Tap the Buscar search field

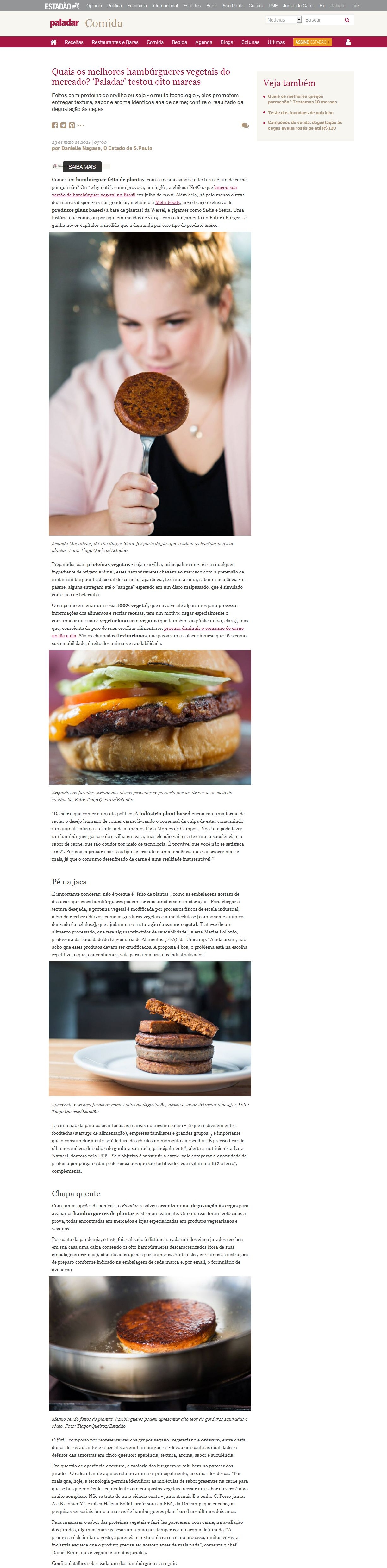pyautogui.click(x=322, y=20)
